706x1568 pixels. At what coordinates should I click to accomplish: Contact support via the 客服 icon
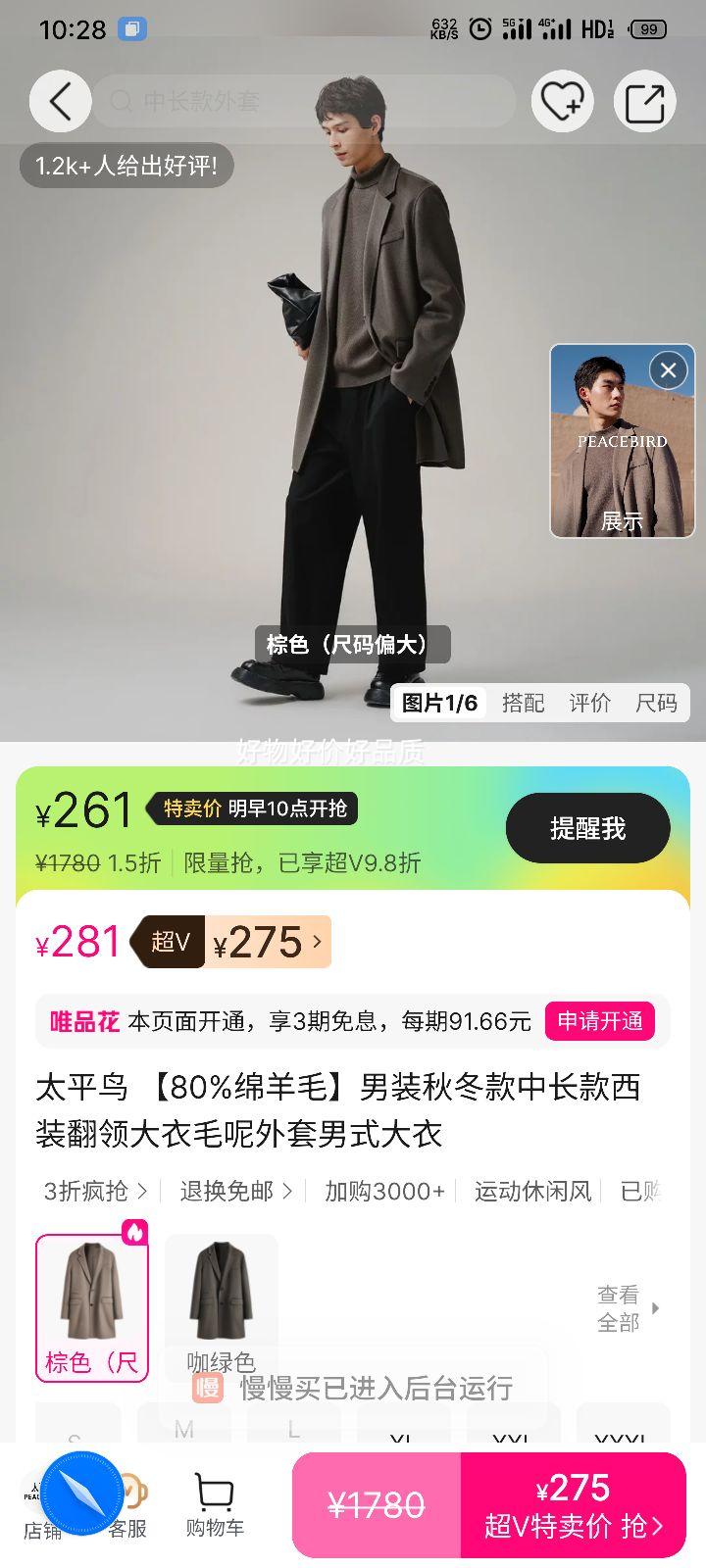pos(127,1504)
